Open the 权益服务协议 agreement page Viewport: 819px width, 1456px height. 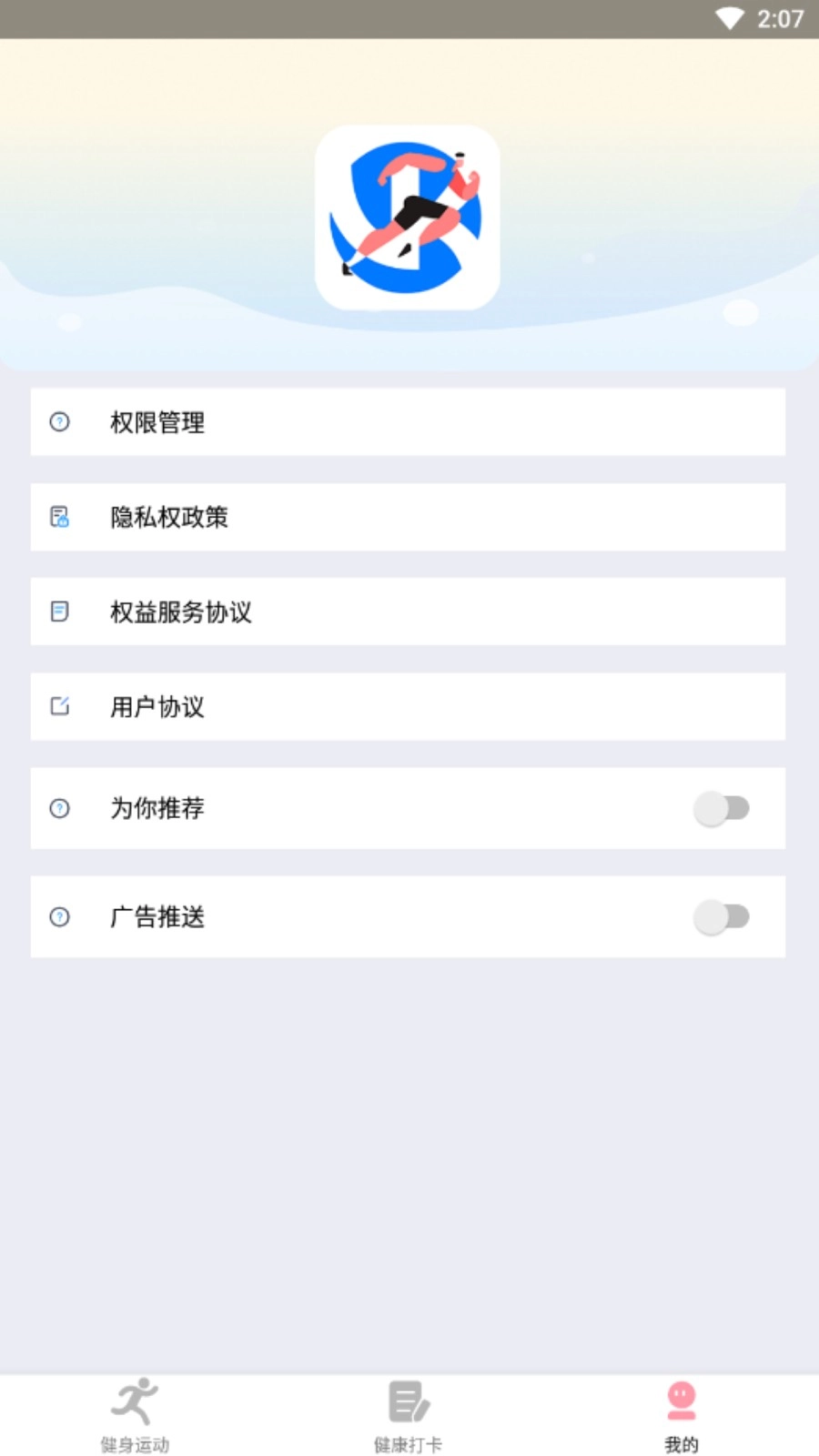click(x=408, y=612)
